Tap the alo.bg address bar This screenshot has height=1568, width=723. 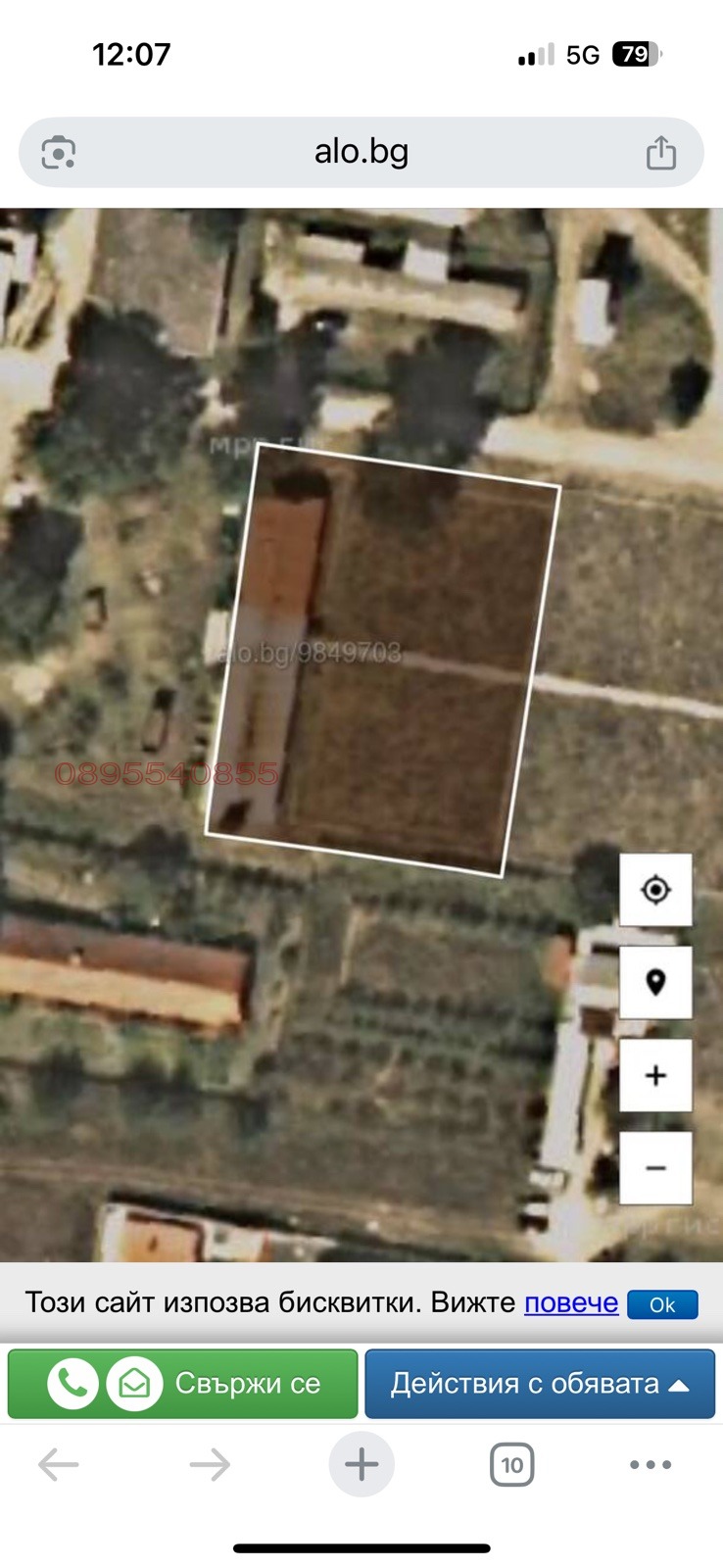tap(361, 153)
